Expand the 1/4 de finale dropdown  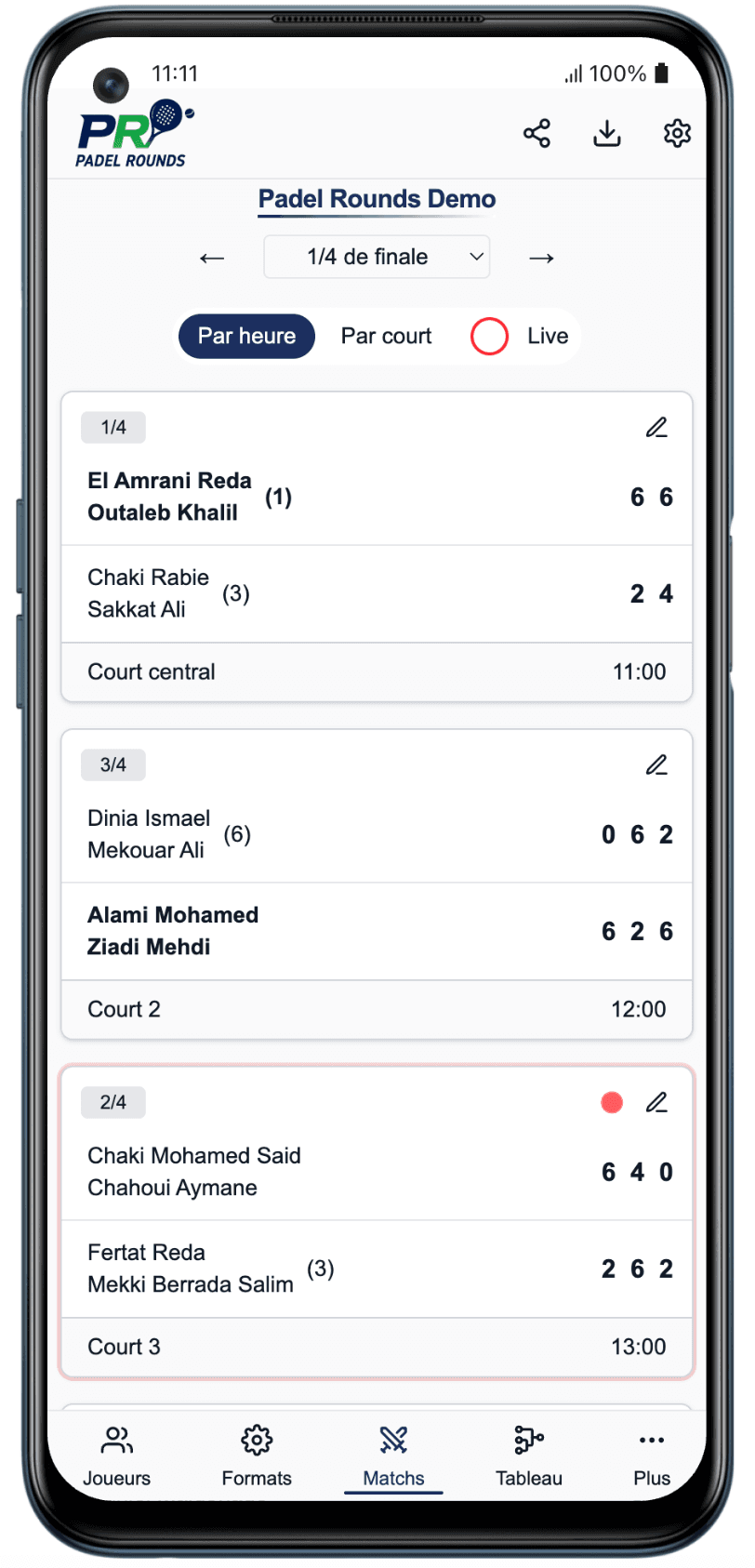click(x=377, y=257)
